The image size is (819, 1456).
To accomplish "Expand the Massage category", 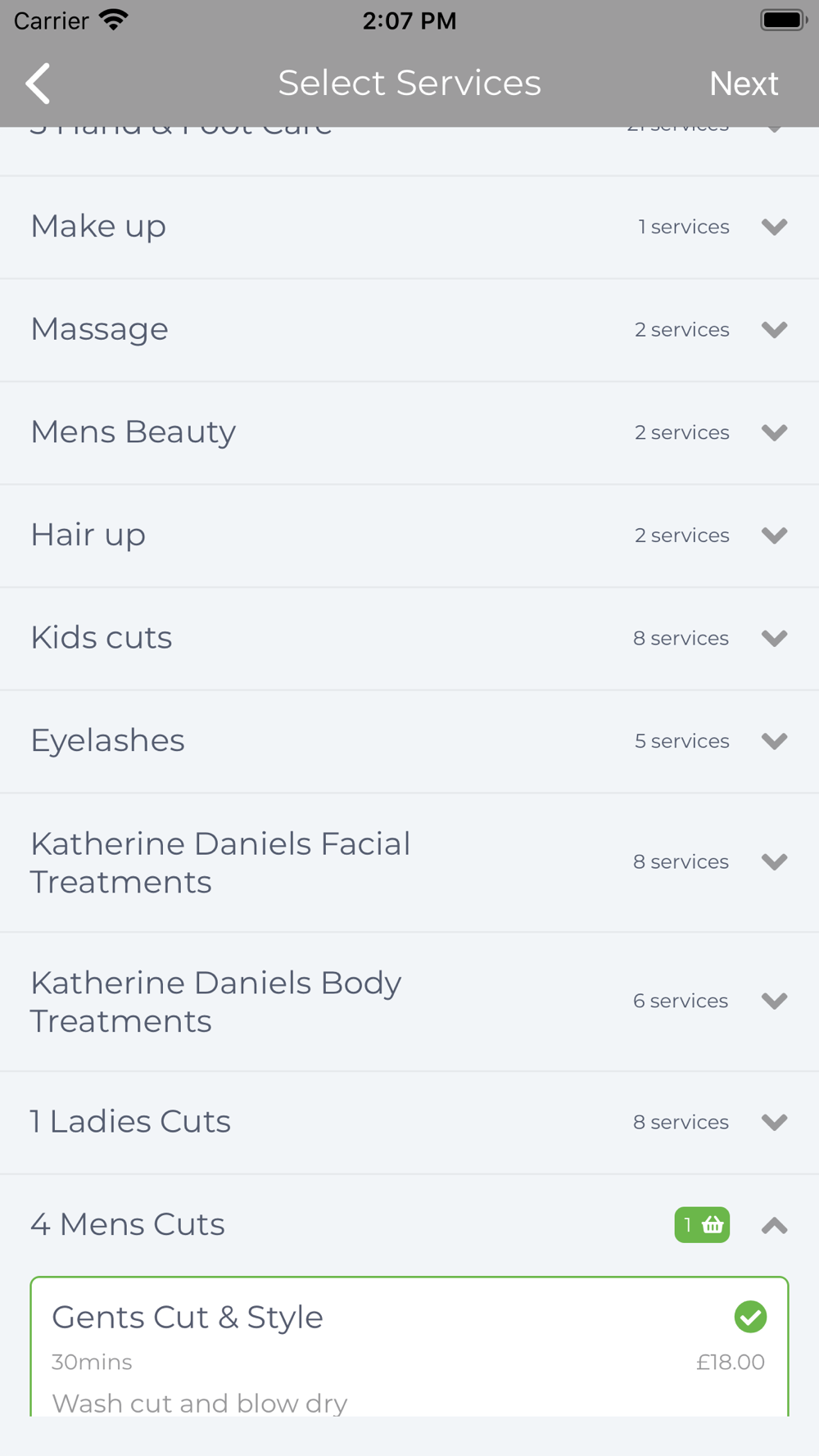I will pyautogui.click(x=409, y=330).
